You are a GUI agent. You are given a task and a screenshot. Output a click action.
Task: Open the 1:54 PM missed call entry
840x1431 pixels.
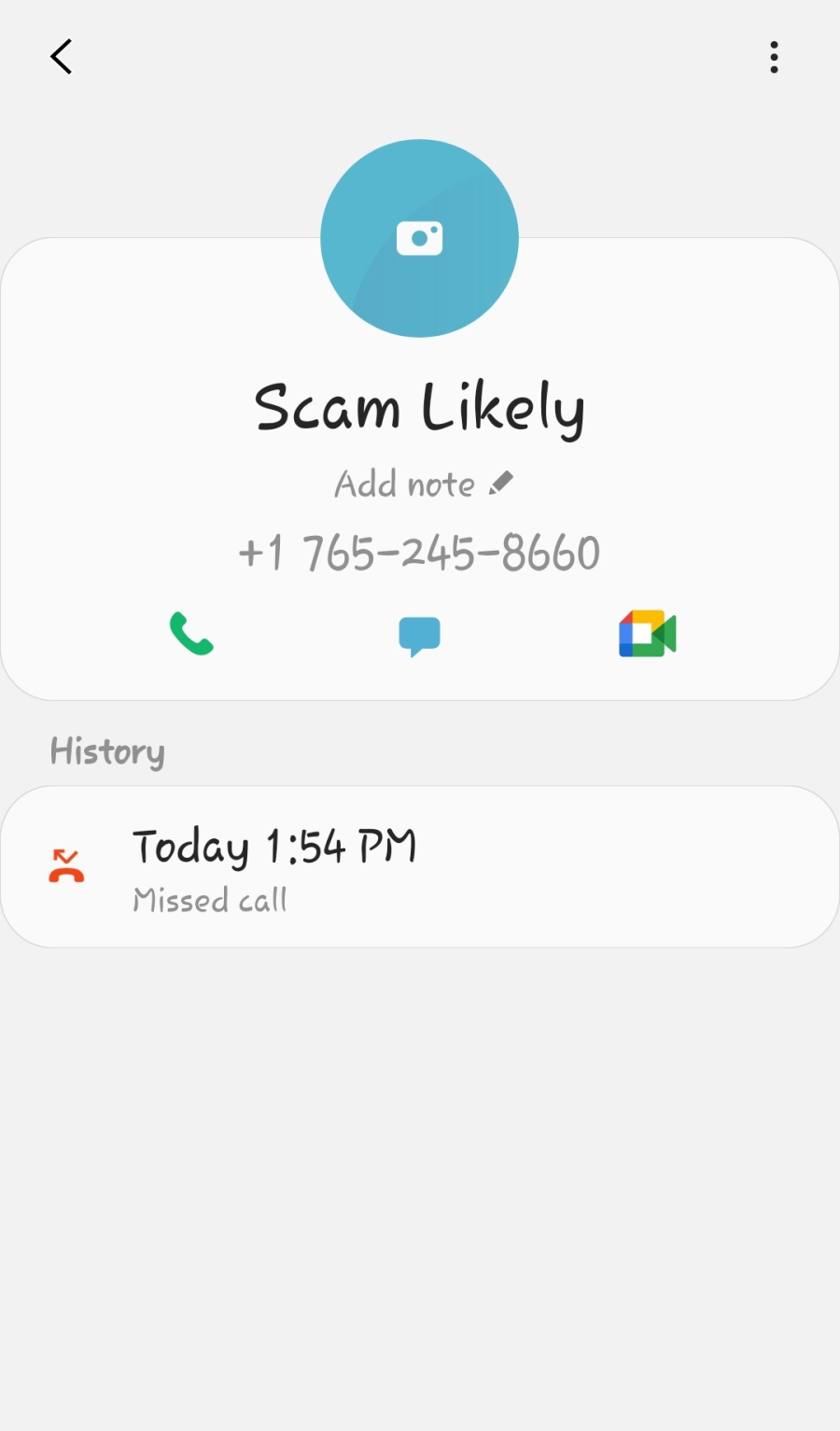point(420,867)
